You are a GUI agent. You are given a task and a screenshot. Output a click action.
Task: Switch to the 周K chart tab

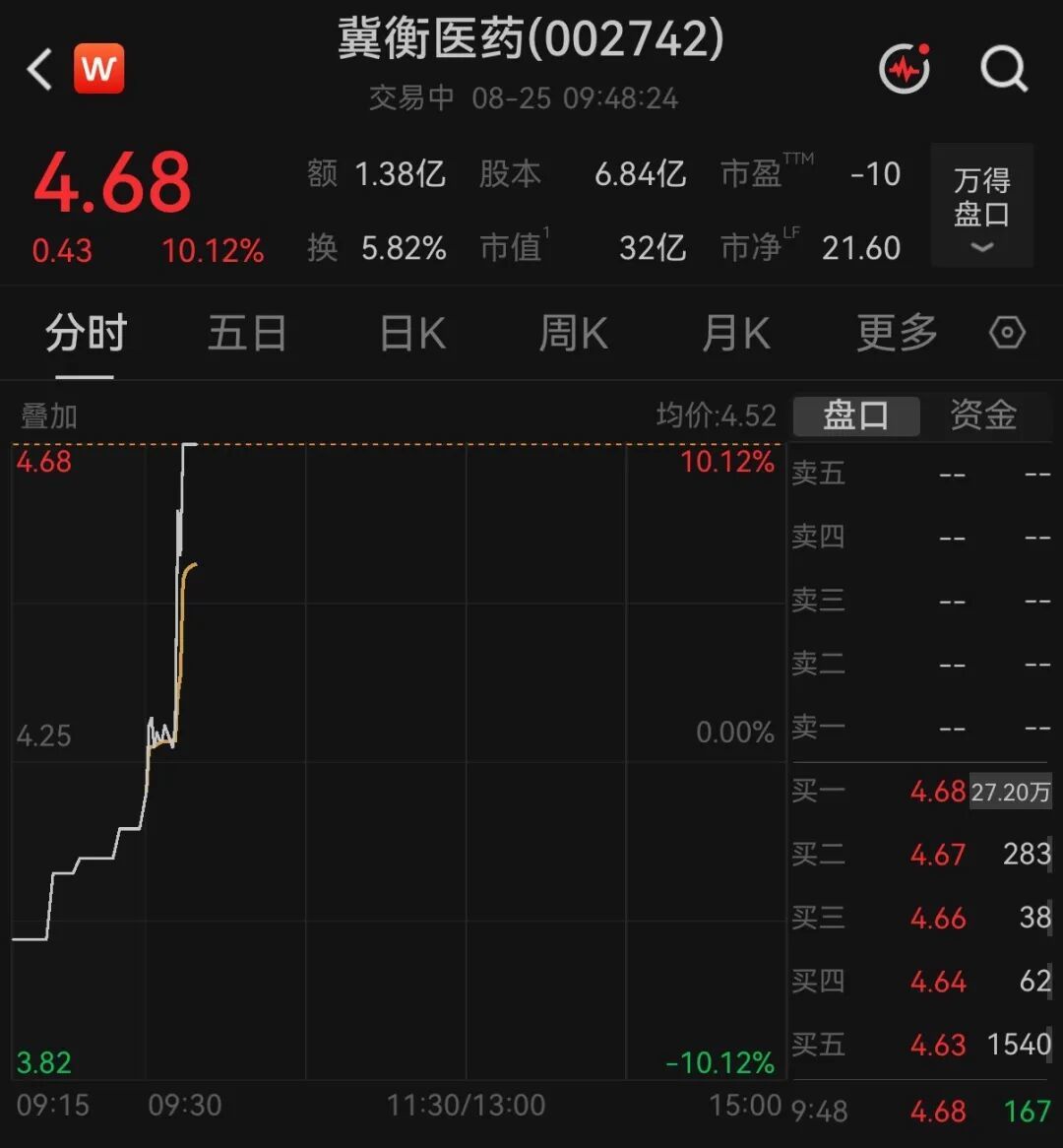click(x=573, y=333)
